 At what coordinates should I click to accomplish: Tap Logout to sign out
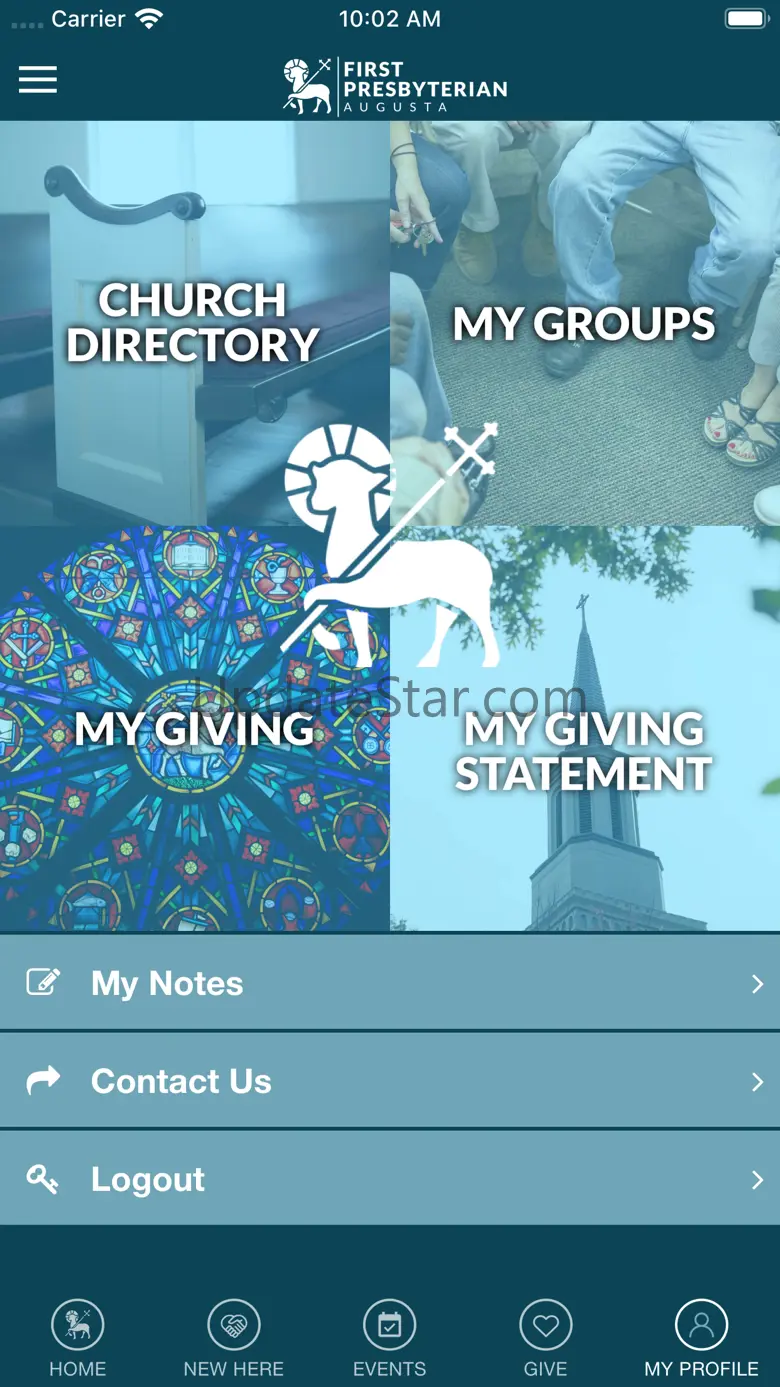pos(390,1179)
